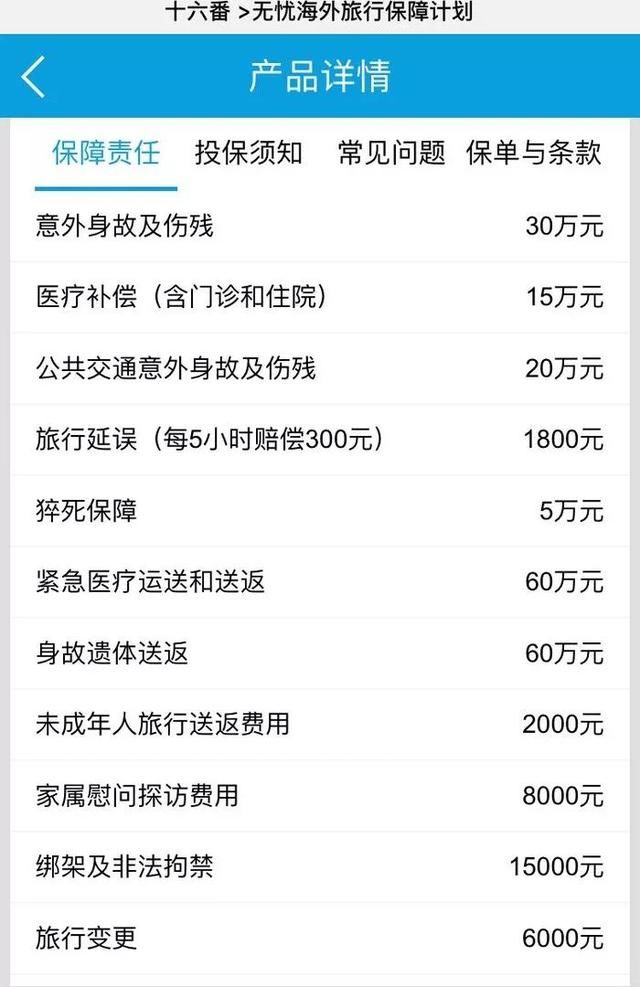Switch to the 投保须知 tab
640x987 pixels.
click(248, 153)
